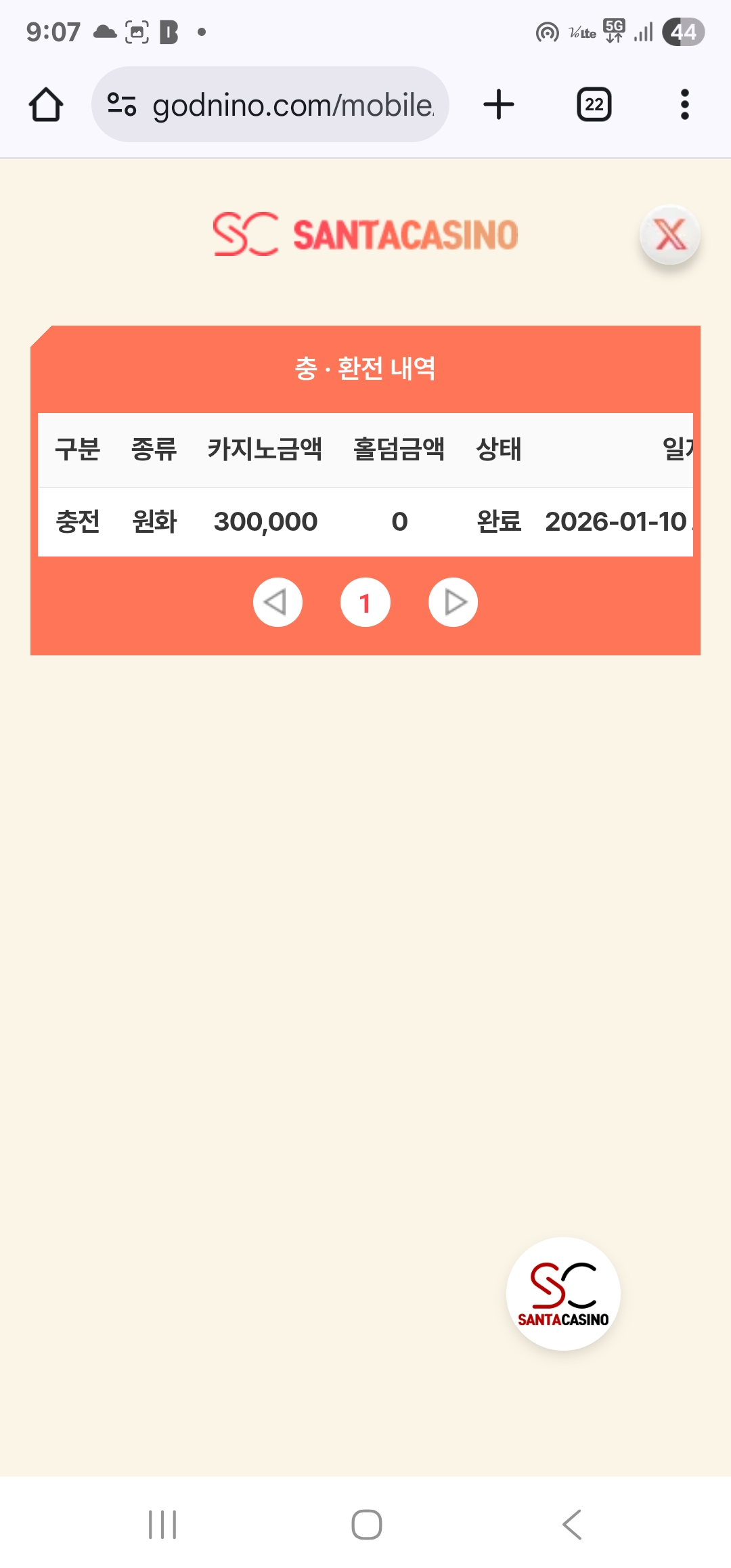This screenshot has width=731, height=1568.
Task: View site information from the URL icon
Action: pyautogui.click(x=122, y=105)
